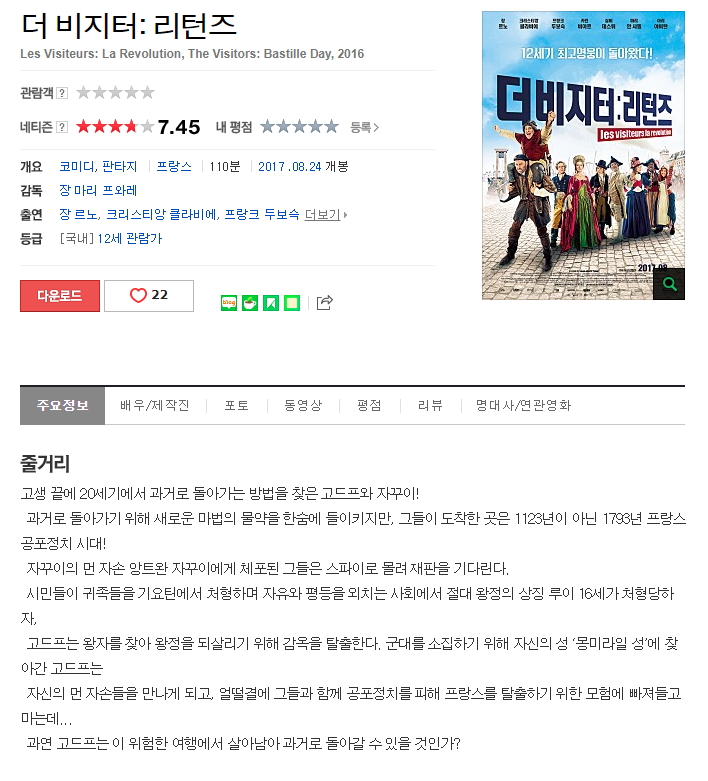This screenshot has height=781, width=708.
Task: Open the 프랑스 country link
Action: tap(174, 166)
